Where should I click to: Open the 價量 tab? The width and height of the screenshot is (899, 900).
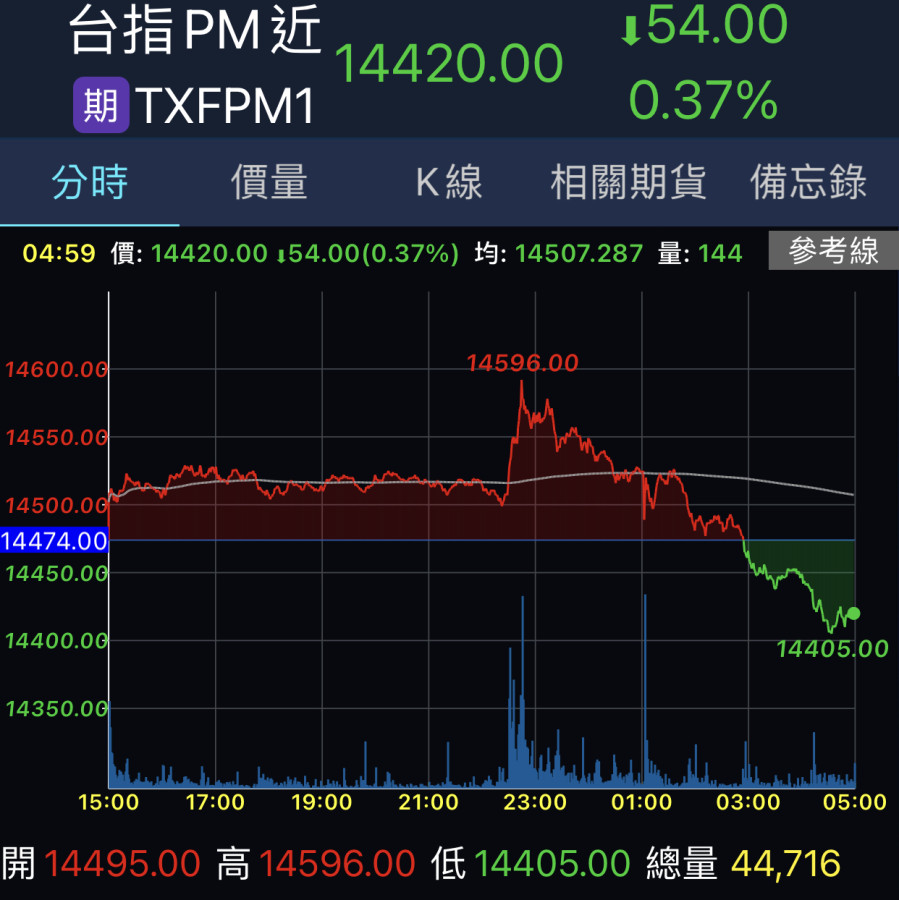pyautogui.click(x=269, y=183)
